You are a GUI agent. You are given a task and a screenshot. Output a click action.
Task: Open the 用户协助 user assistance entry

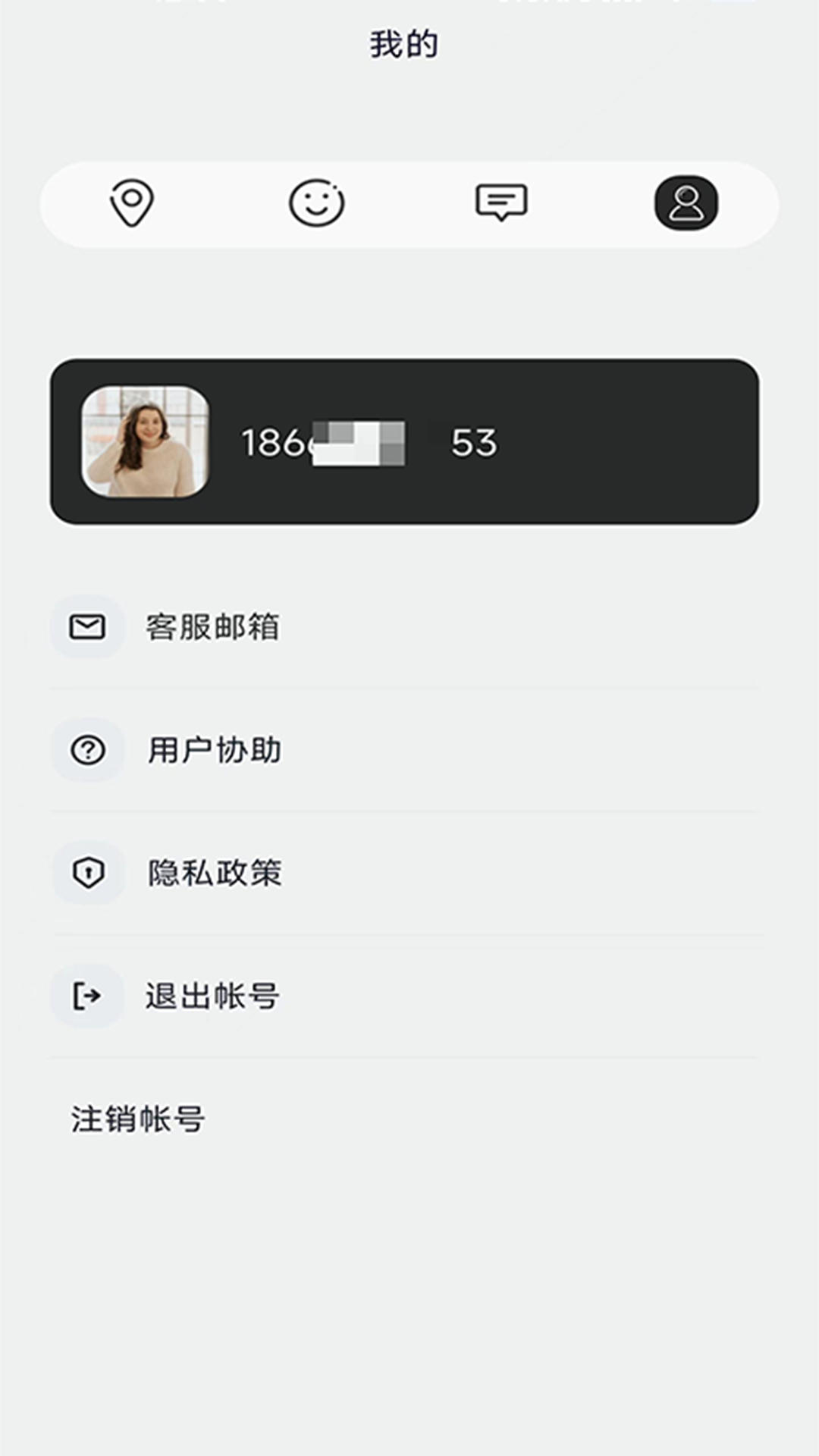[x=215, y=750]
